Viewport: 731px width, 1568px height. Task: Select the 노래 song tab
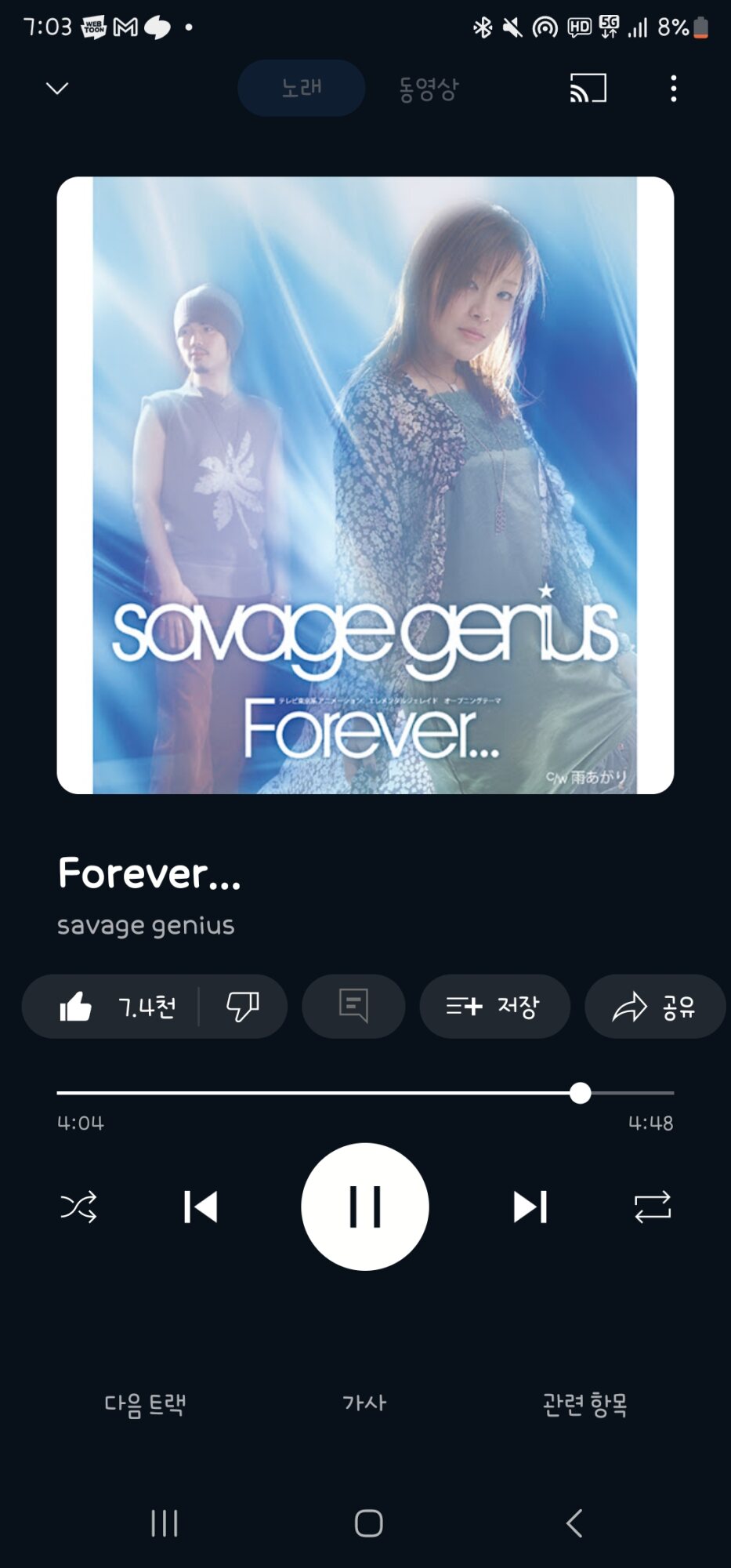pos(301,88)
